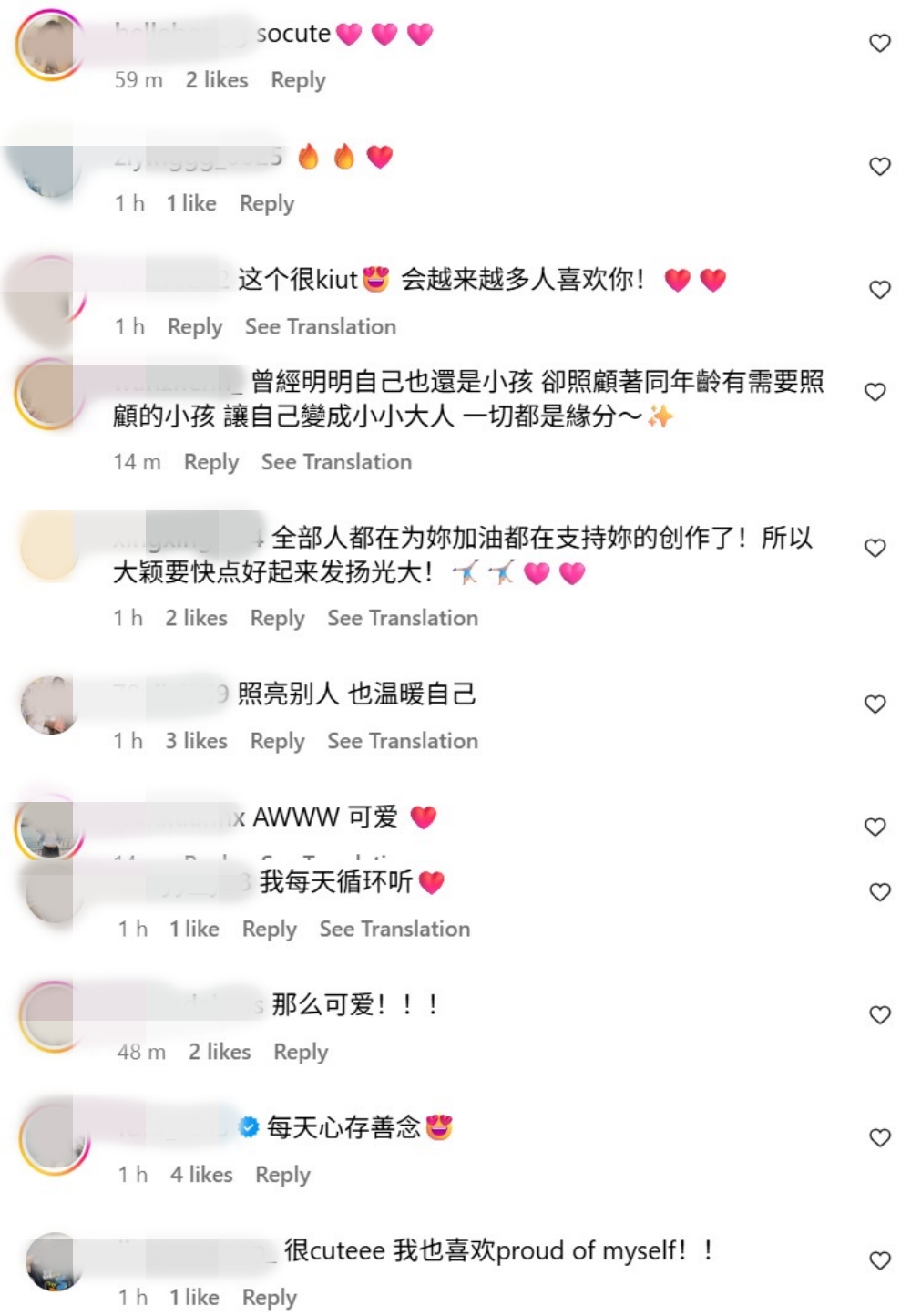The width and height of the screenshot is (911, 1316).
Task: See translation of '我每天循环听' comment
Action: (x=394, y=929)
